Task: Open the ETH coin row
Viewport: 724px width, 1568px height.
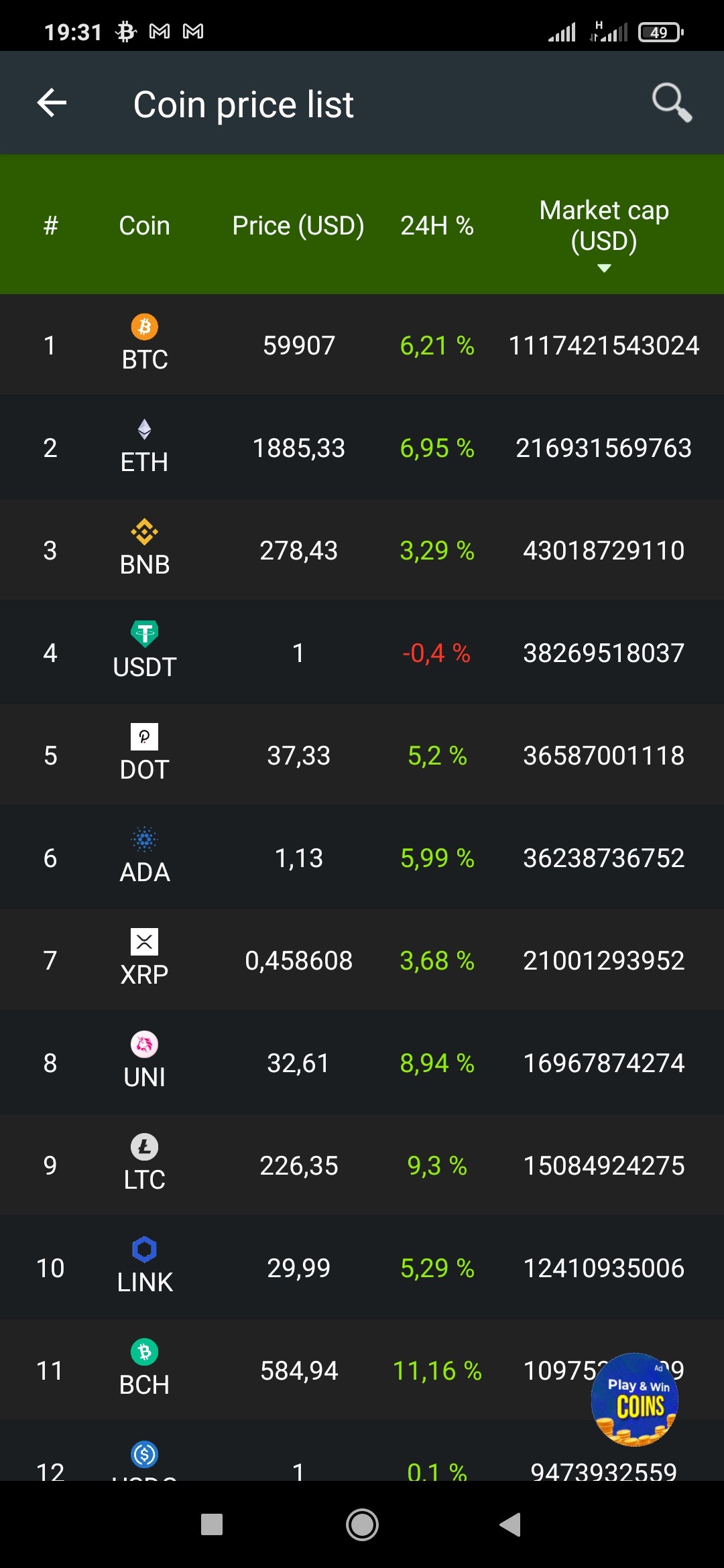Action: (x=362, y=448)
